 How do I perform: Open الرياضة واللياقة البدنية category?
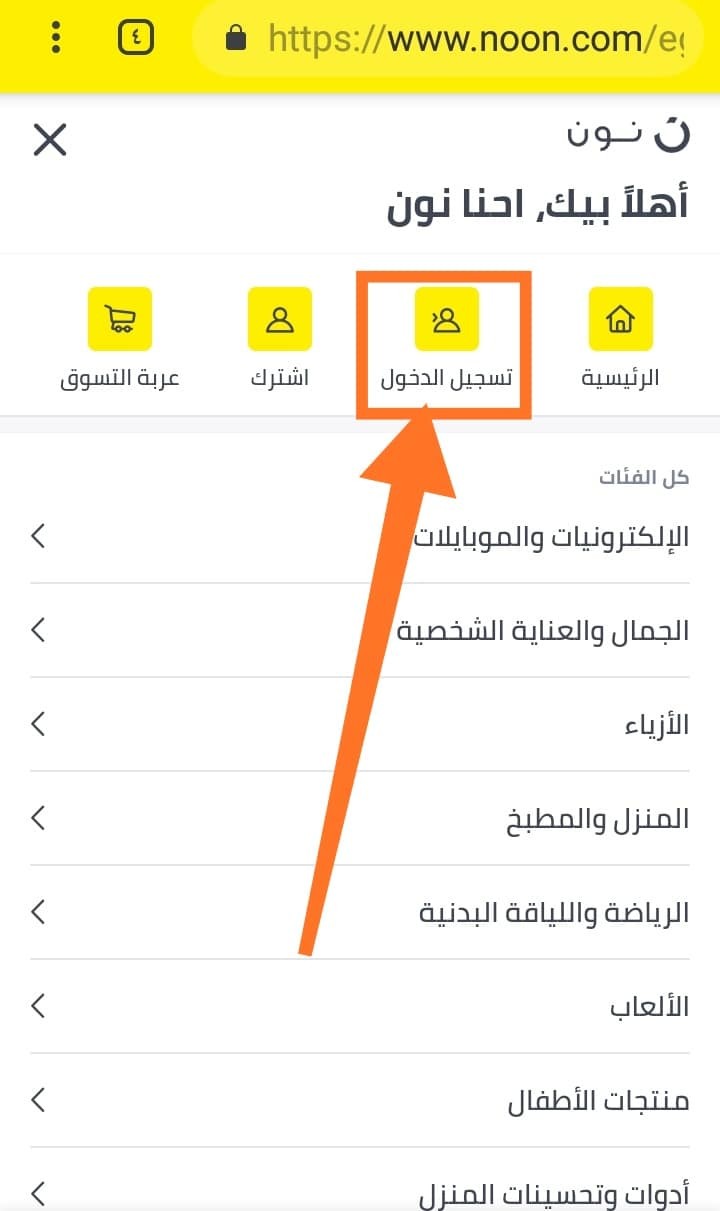click(x=360, y=913)
